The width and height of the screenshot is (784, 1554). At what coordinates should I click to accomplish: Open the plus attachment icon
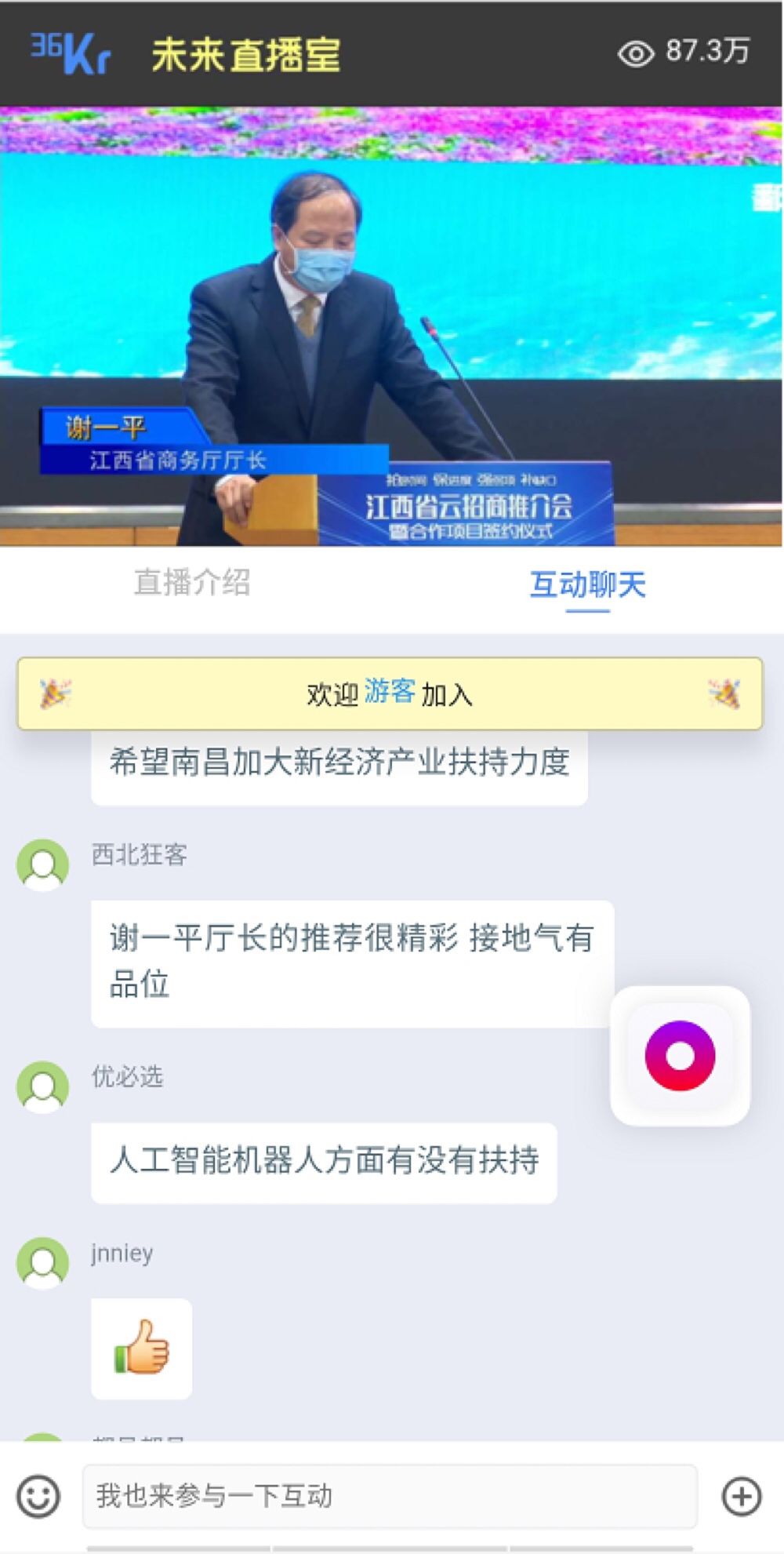(741, 1496)
